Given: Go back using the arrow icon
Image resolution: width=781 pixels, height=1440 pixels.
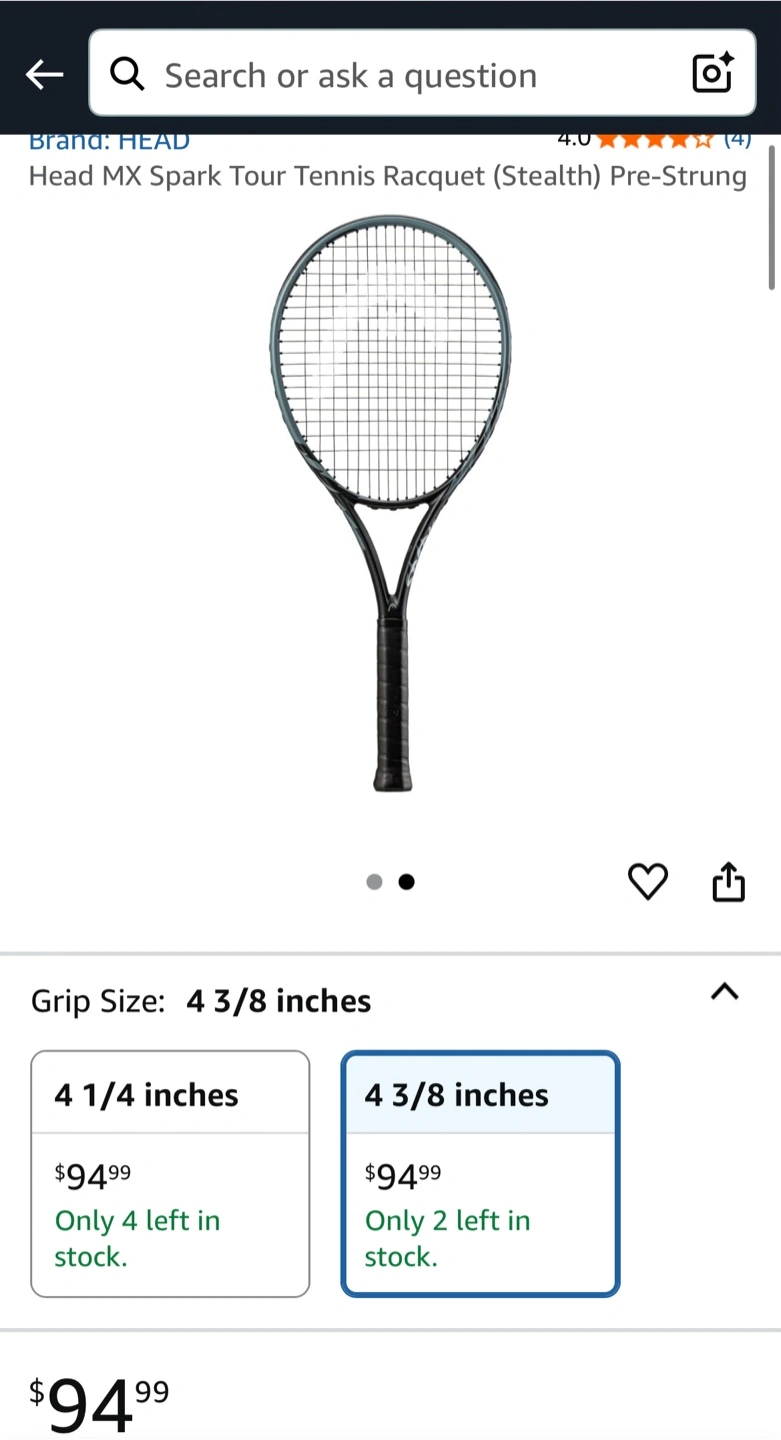Looking at the screenshot, I should pos(44,74).
